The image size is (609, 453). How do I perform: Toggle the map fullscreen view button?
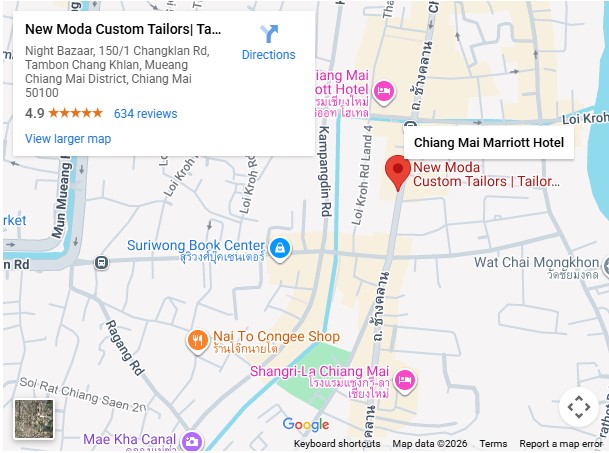coord(578,407)
